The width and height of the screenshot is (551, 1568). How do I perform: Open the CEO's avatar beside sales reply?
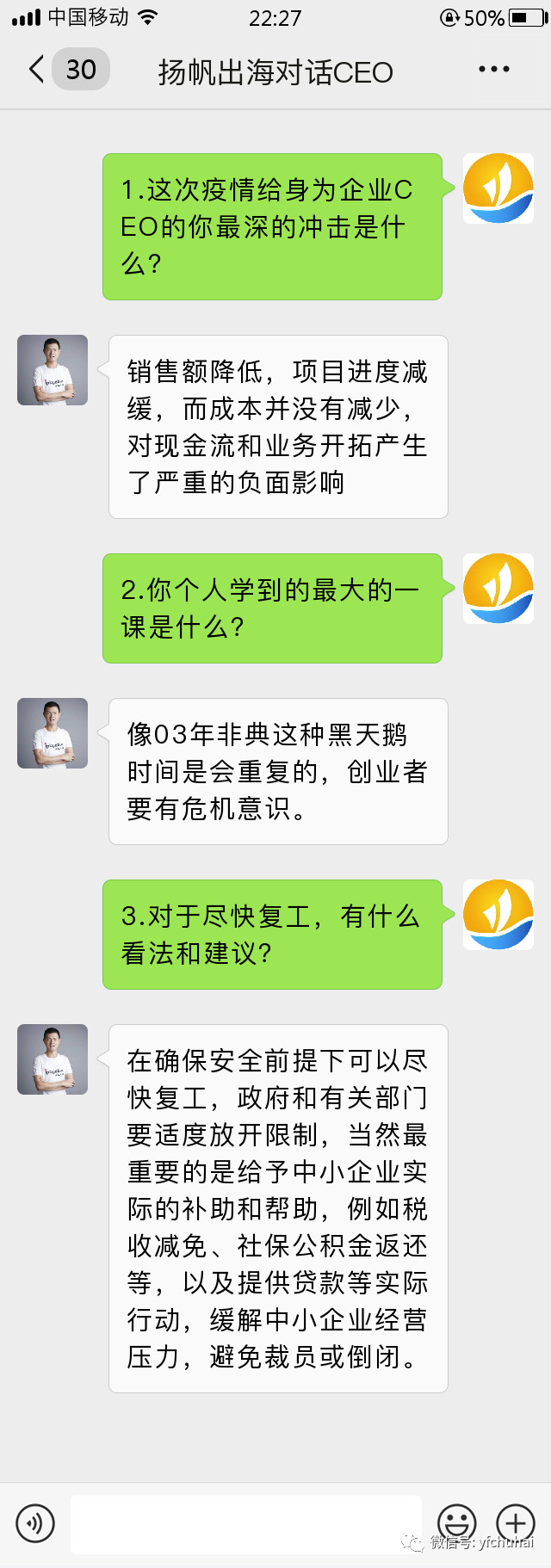click(x=53, y=370)
